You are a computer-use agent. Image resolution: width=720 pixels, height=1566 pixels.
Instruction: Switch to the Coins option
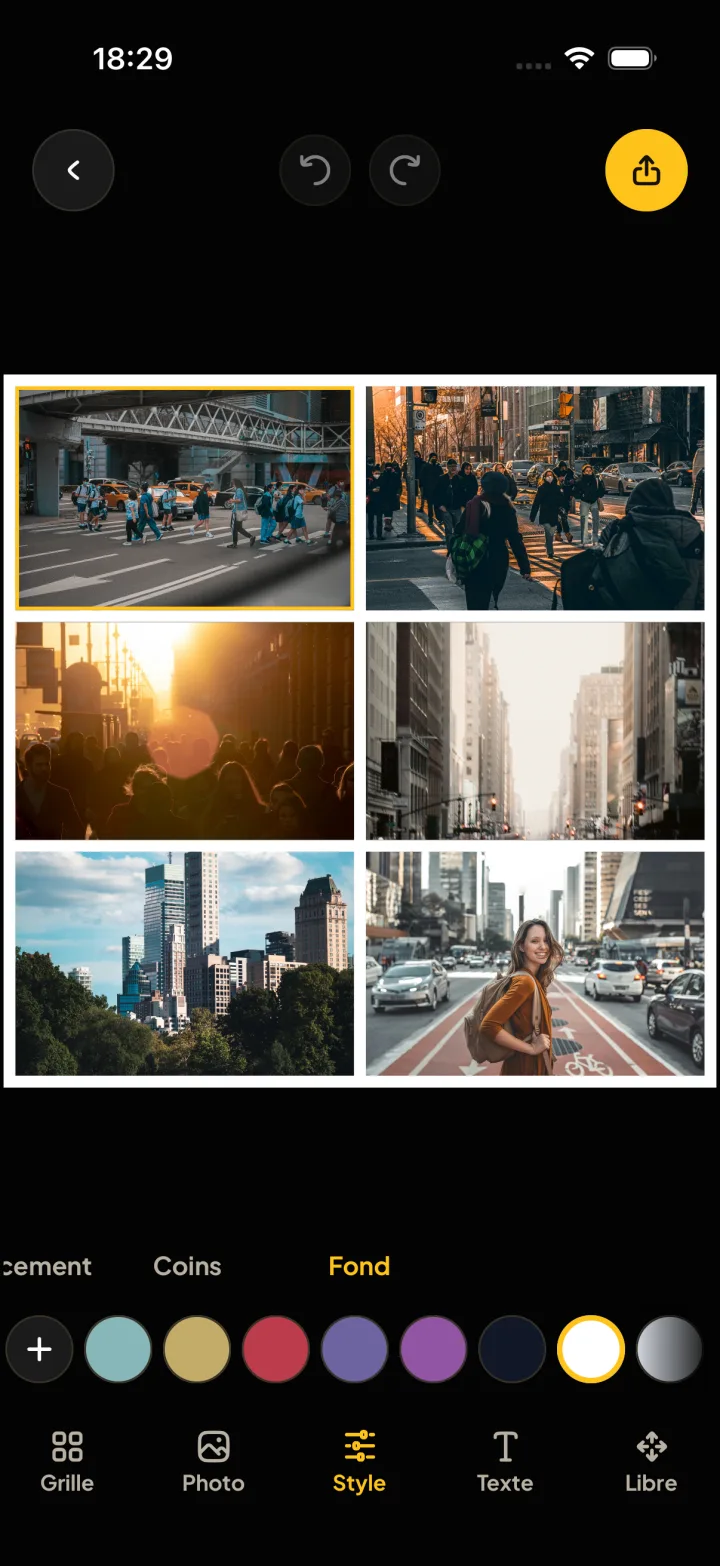click(187, 1266)
